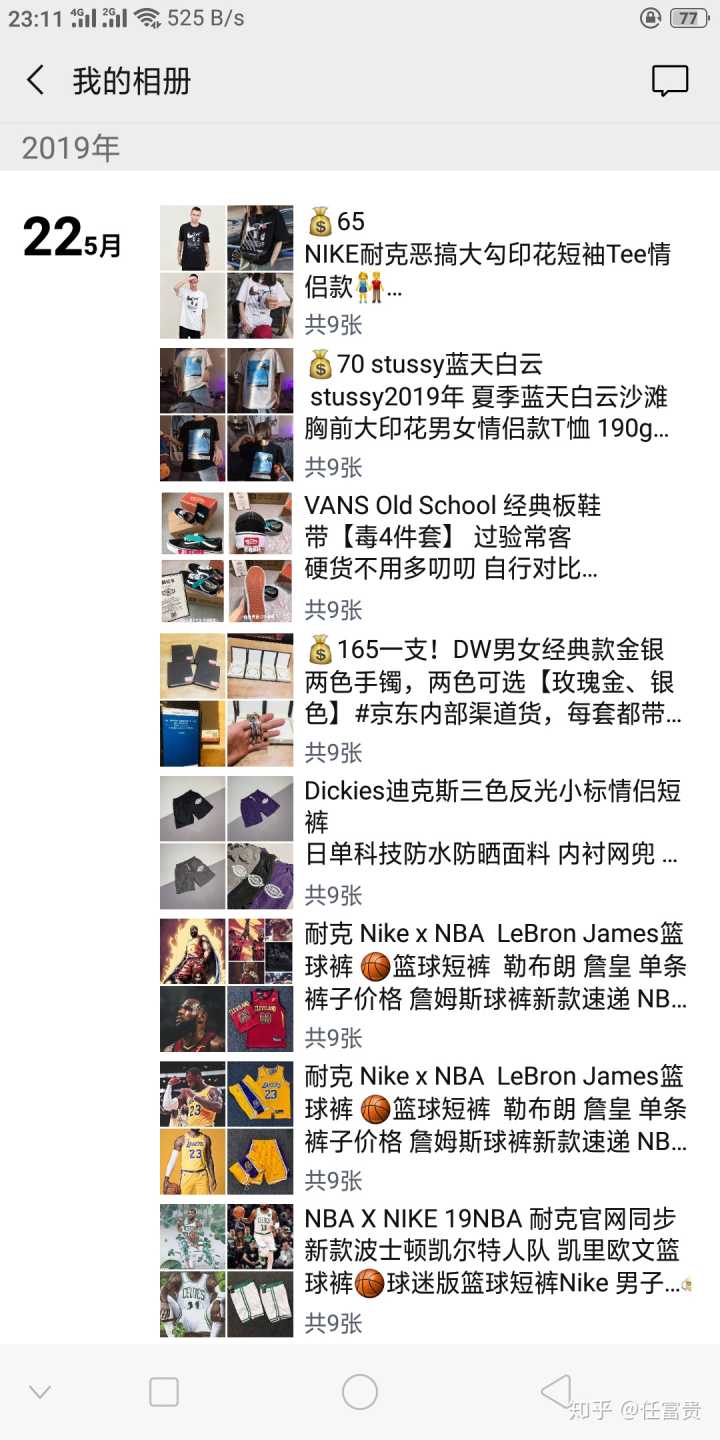
Task: Open the messages icon in top bar
Action: 670,81
